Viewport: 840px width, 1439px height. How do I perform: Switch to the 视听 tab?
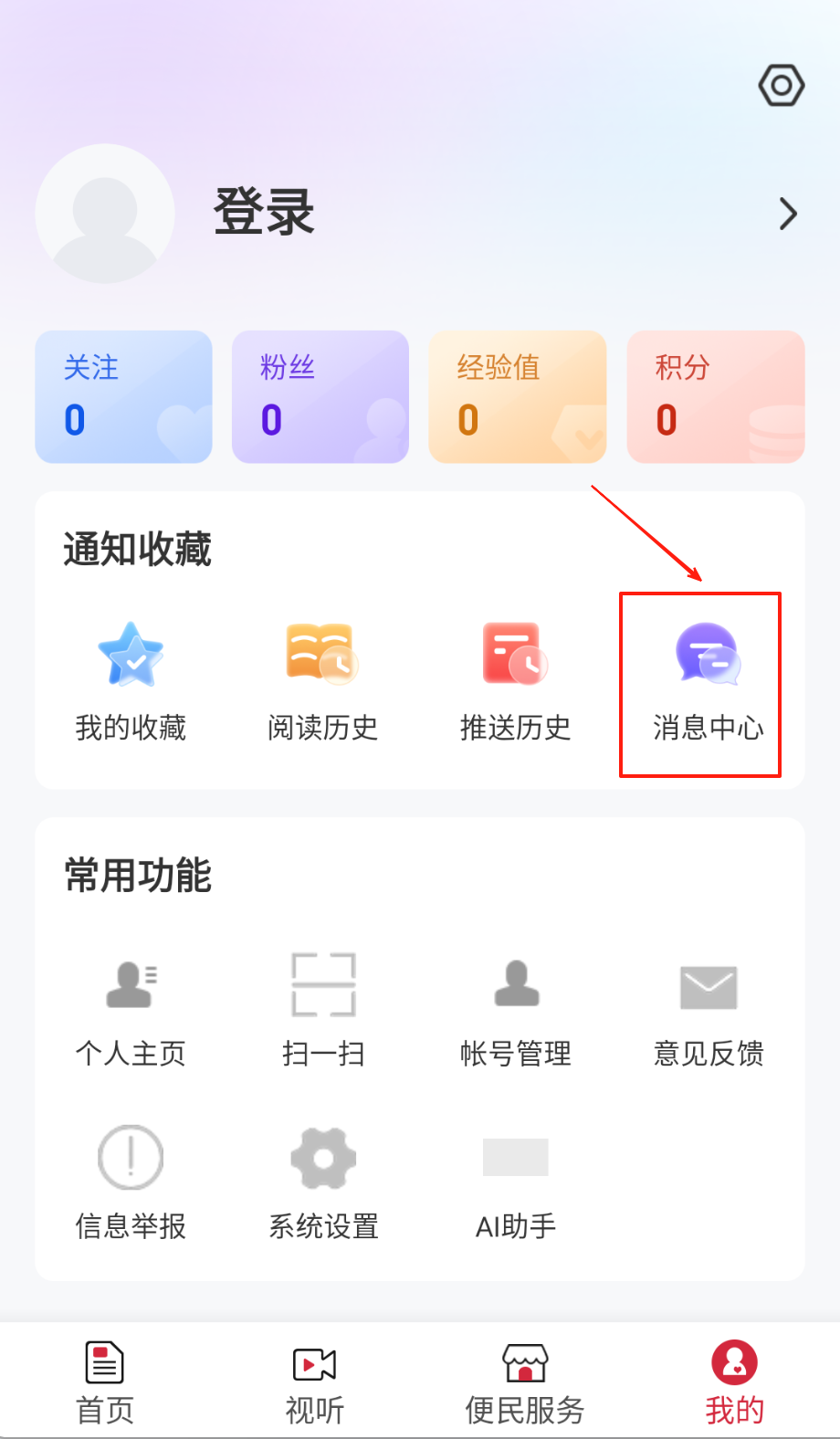[315, 1382]
